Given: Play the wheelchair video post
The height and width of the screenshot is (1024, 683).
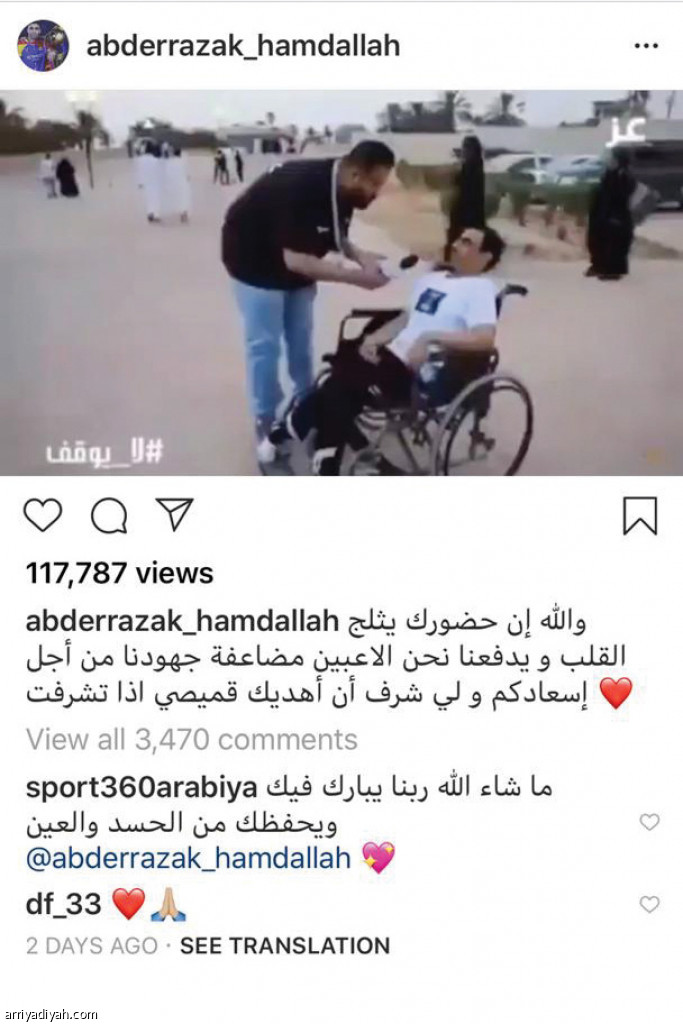Looking at the screenshot, I should 341,283.
